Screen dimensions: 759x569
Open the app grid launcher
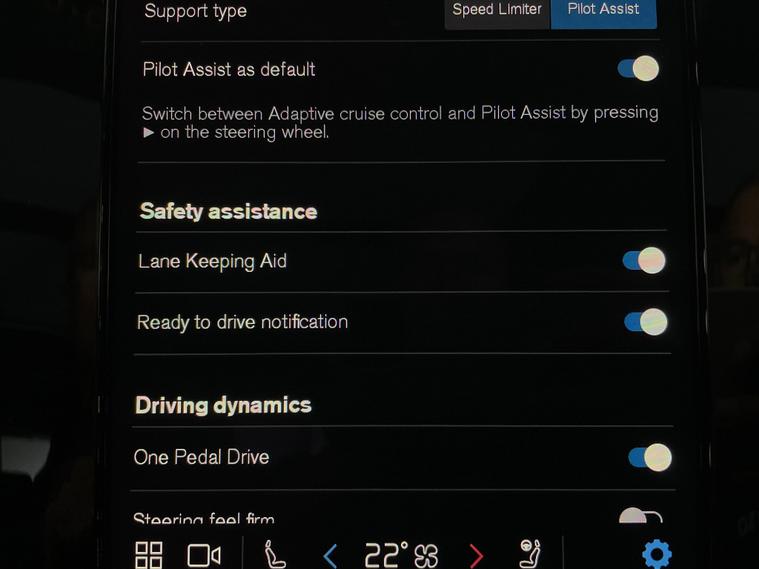(149, 554)
